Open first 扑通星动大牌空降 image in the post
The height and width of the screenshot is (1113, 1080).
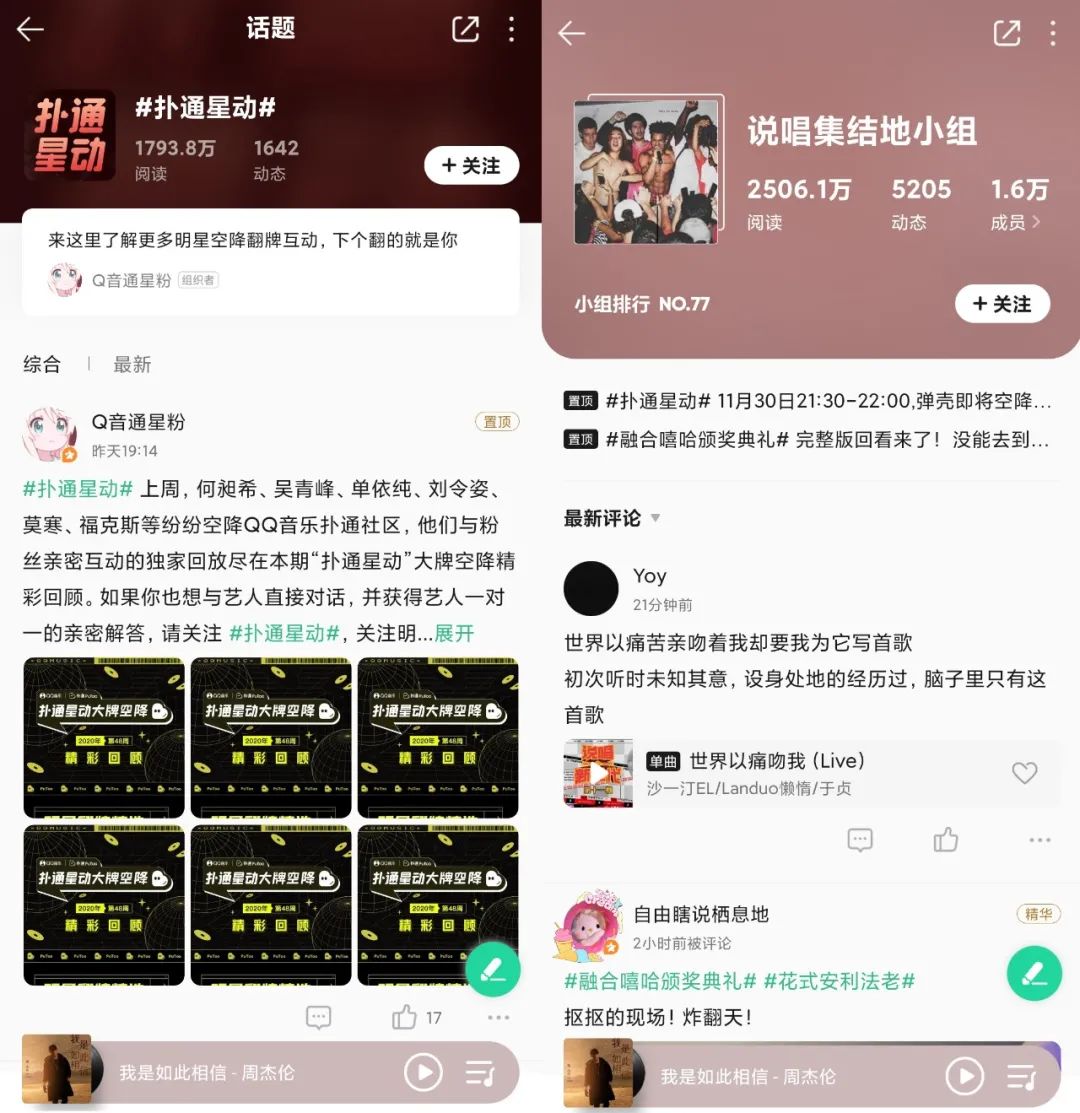point(104,737)
